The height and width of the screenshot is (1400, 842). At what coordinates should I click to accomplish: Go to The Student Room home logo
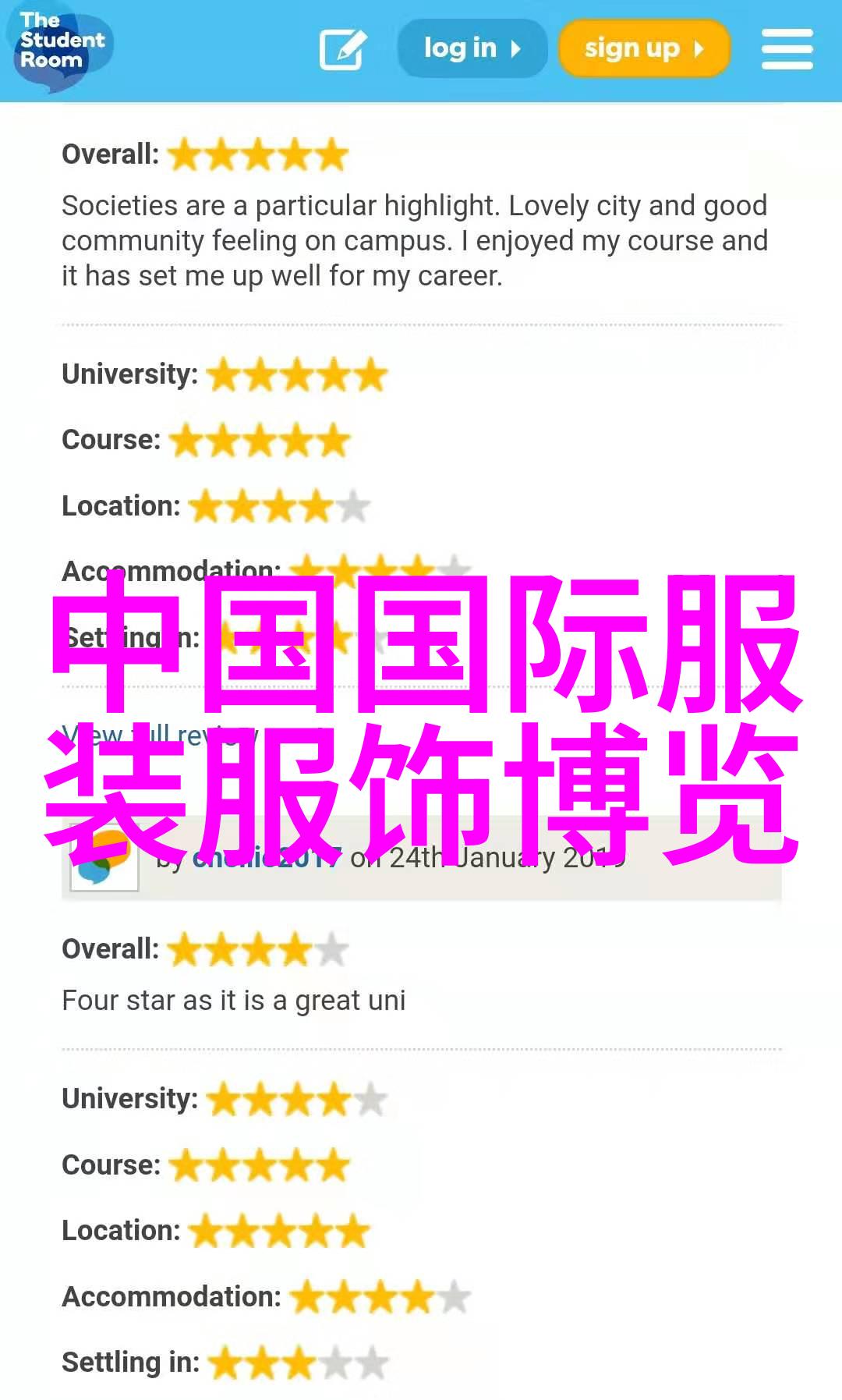pos(61,45)
